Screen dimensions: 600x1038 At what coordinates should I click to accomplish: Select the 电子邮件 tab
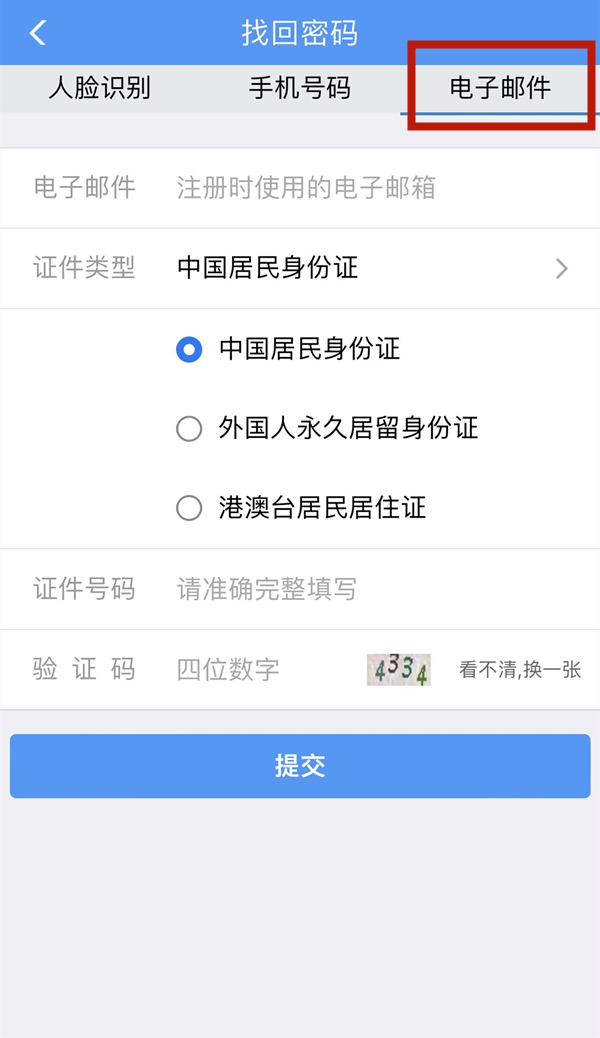[x=500, y=88]
